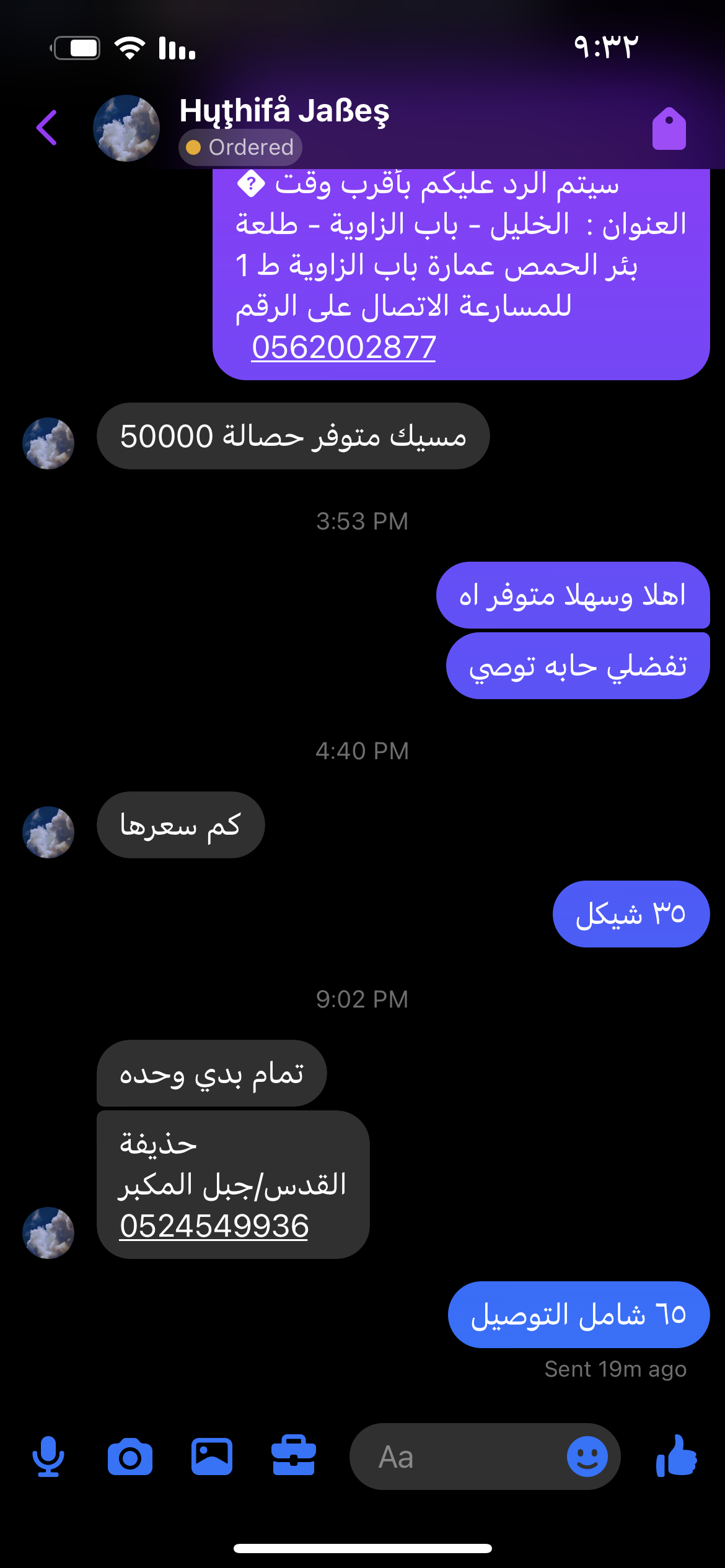Image resolution: width=725 pixels, height=1568 pixels.
Task: Open the photo gallery picker
Action: pos(212,1457)
